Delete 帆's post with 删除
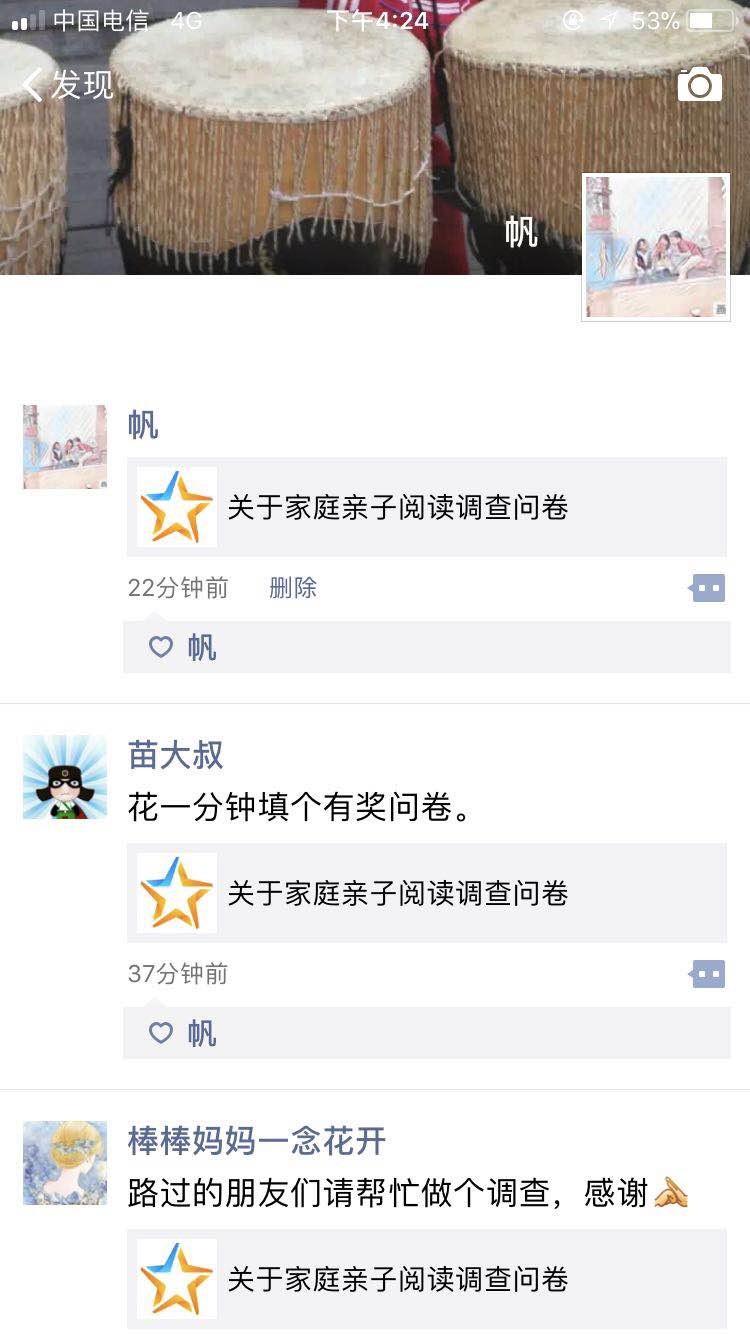Screen dimensions: 750x1334 click(293, 588)
